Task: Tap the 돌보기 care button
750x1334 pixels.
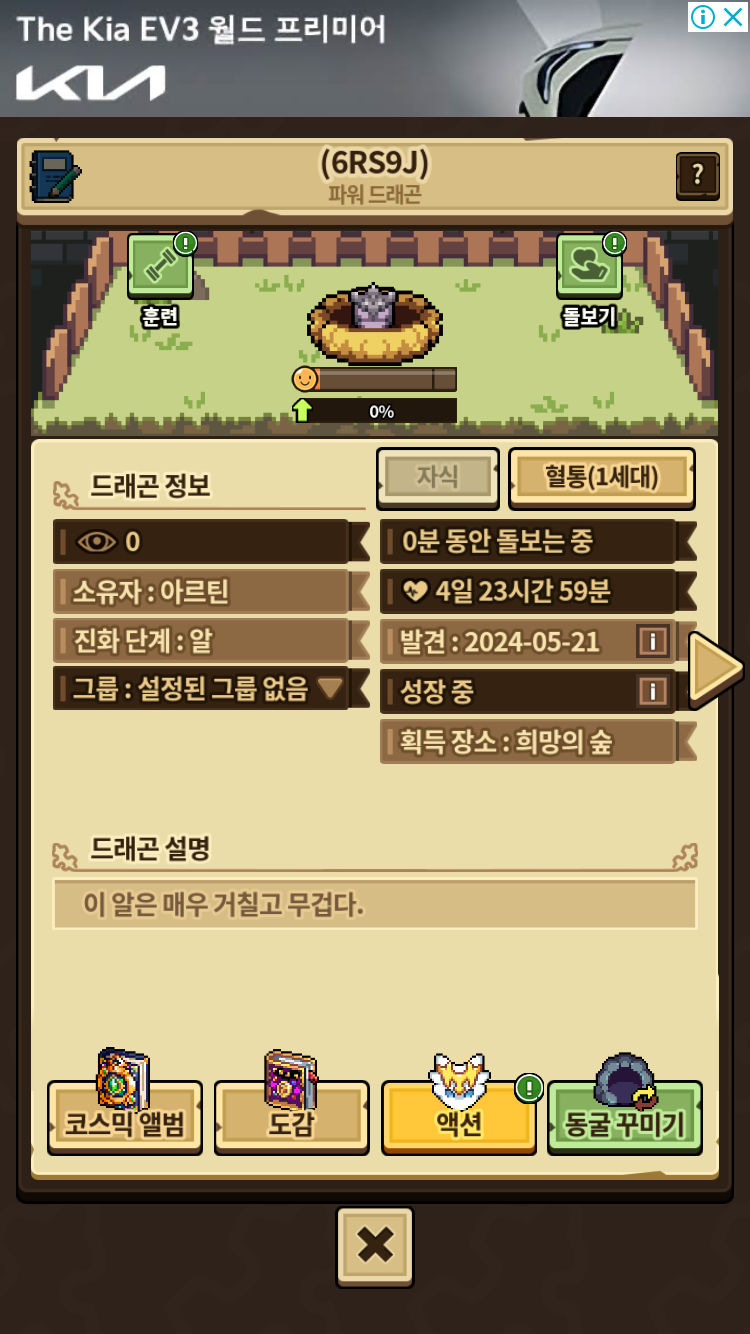Action: [589, 266]
